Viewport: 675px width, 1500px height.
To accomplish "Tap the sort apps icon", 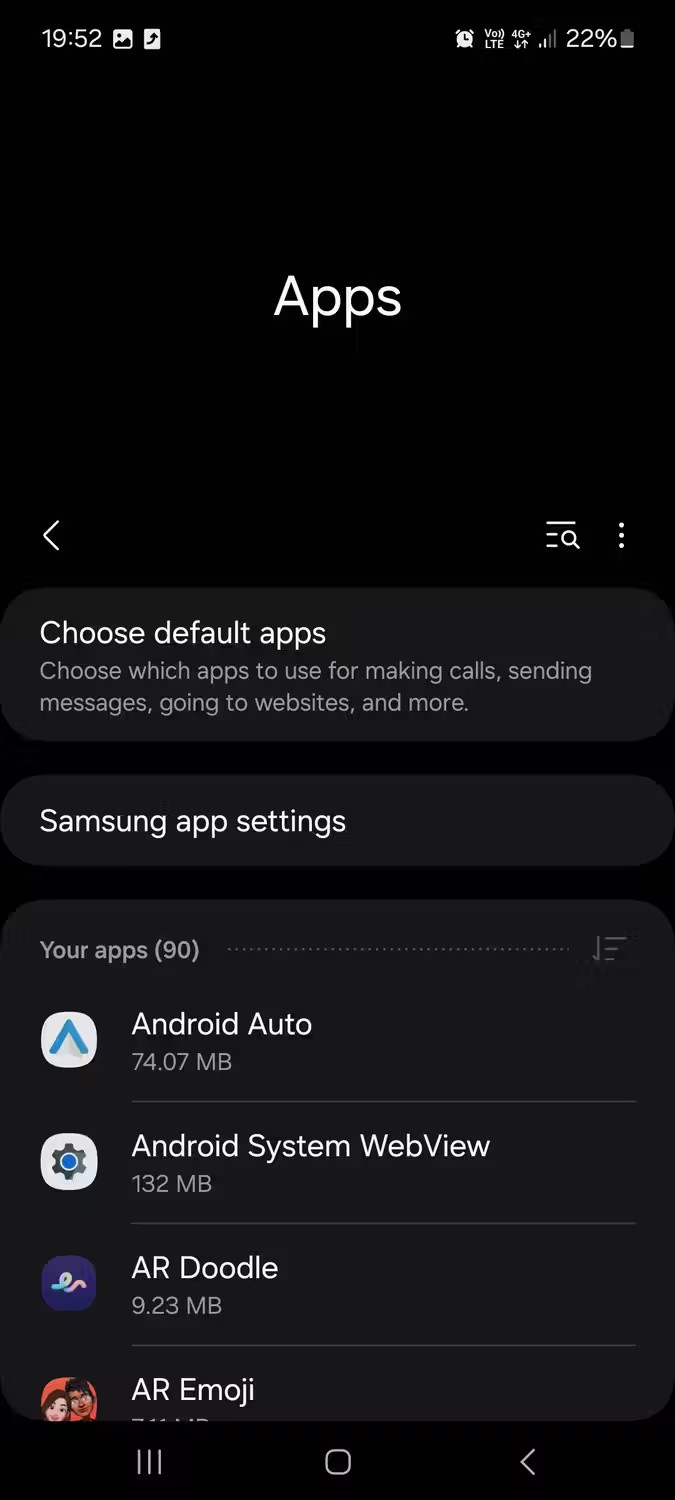I will (x=608, y=949).
